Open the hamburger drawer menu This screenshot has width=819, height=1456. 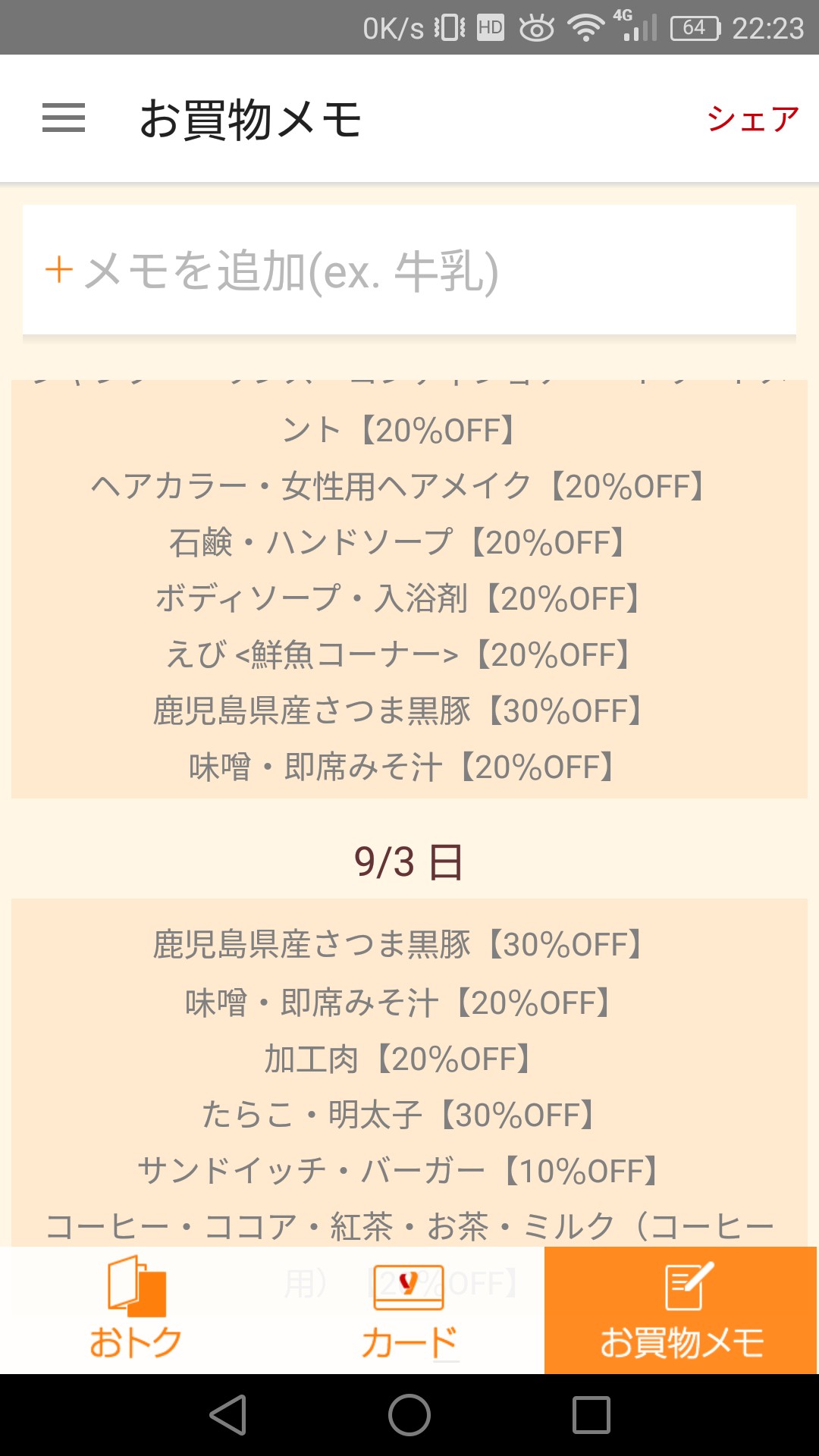point(64,118)
